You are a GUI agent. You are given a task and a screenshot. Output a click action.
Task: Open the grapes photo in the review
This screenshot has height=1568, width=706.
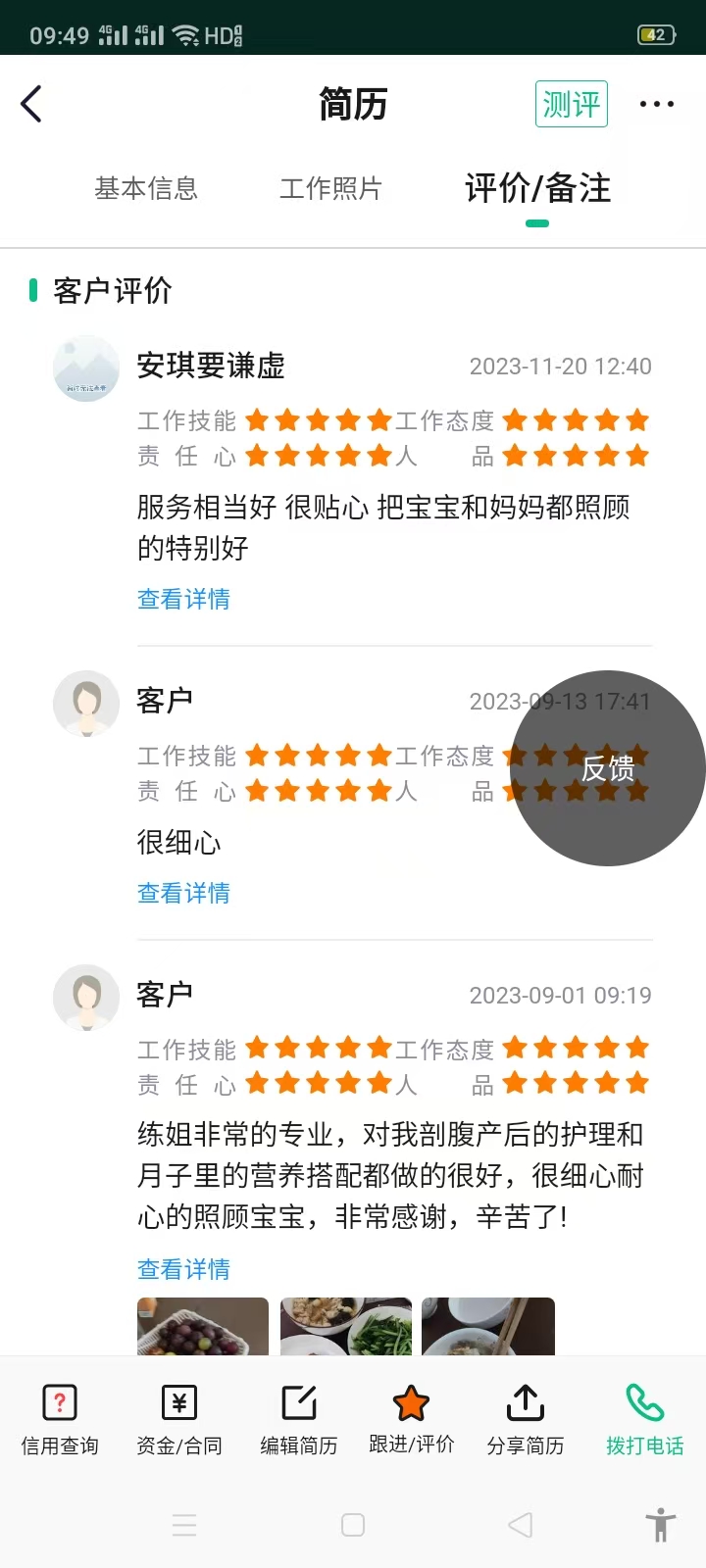(x=203, y=1327)
